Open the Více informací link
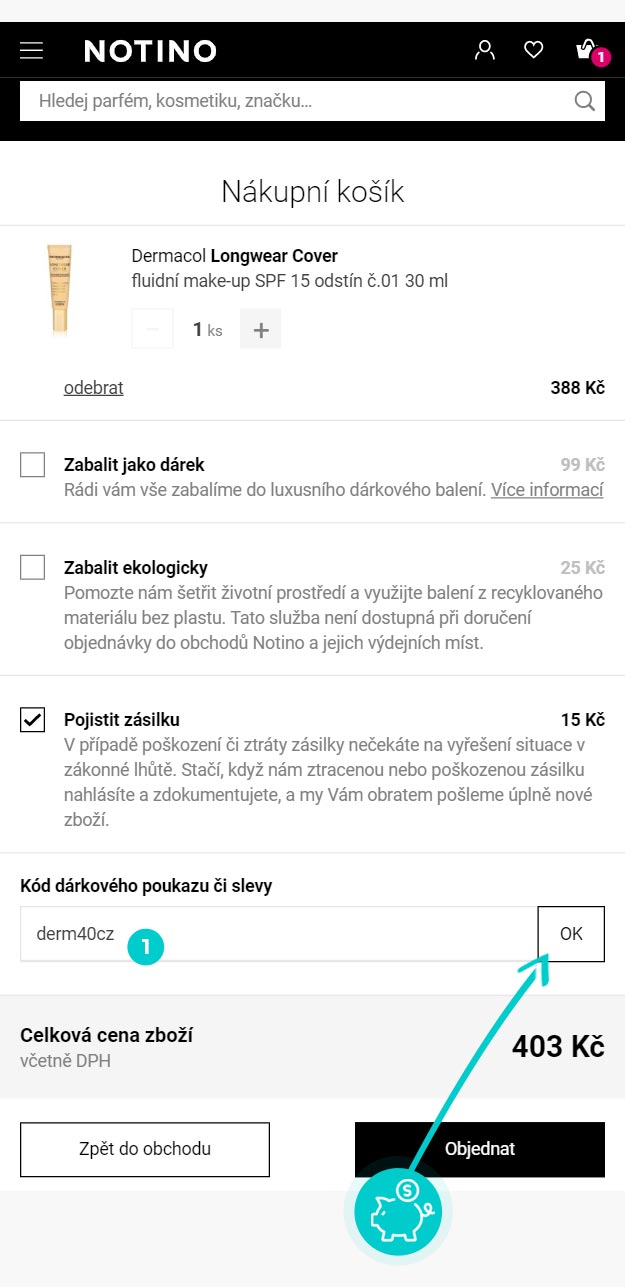This screenshot has height=1287, width=625. [x=546, y=490]
